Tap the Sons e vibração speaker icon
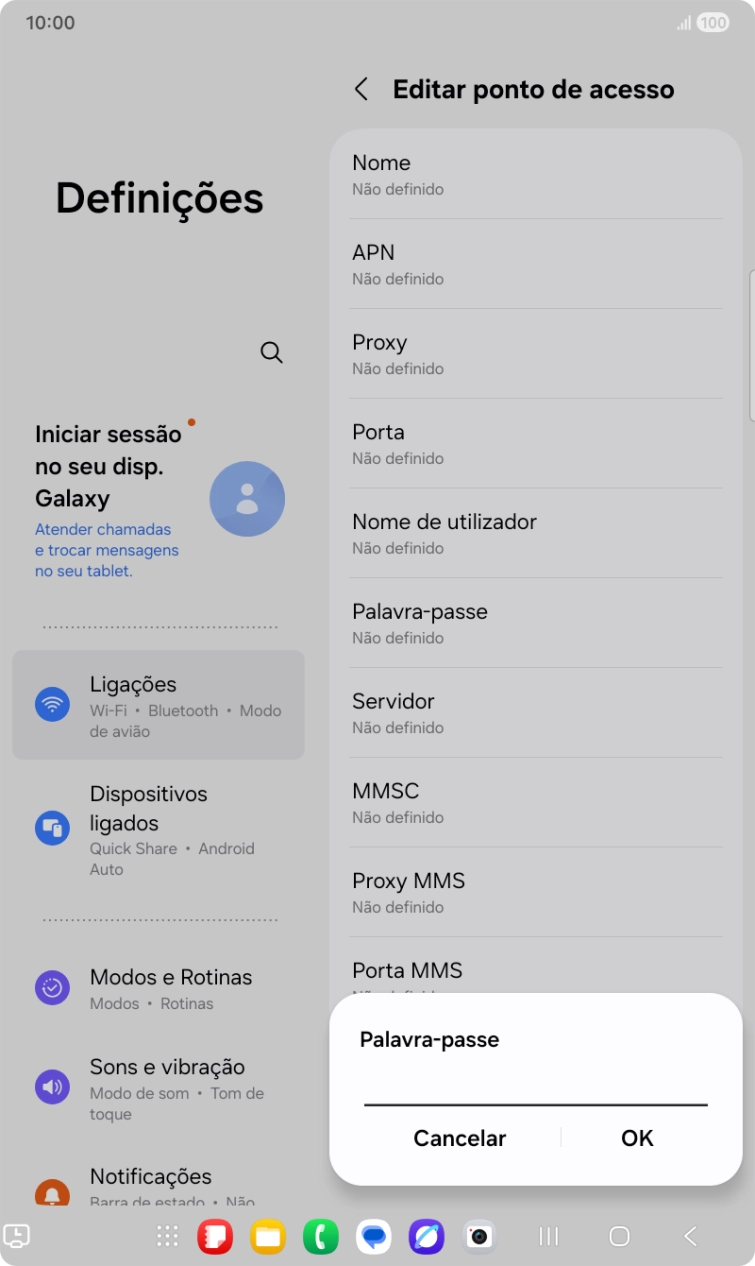This screenshot has width=755, height=1266. coord(52,1086)
